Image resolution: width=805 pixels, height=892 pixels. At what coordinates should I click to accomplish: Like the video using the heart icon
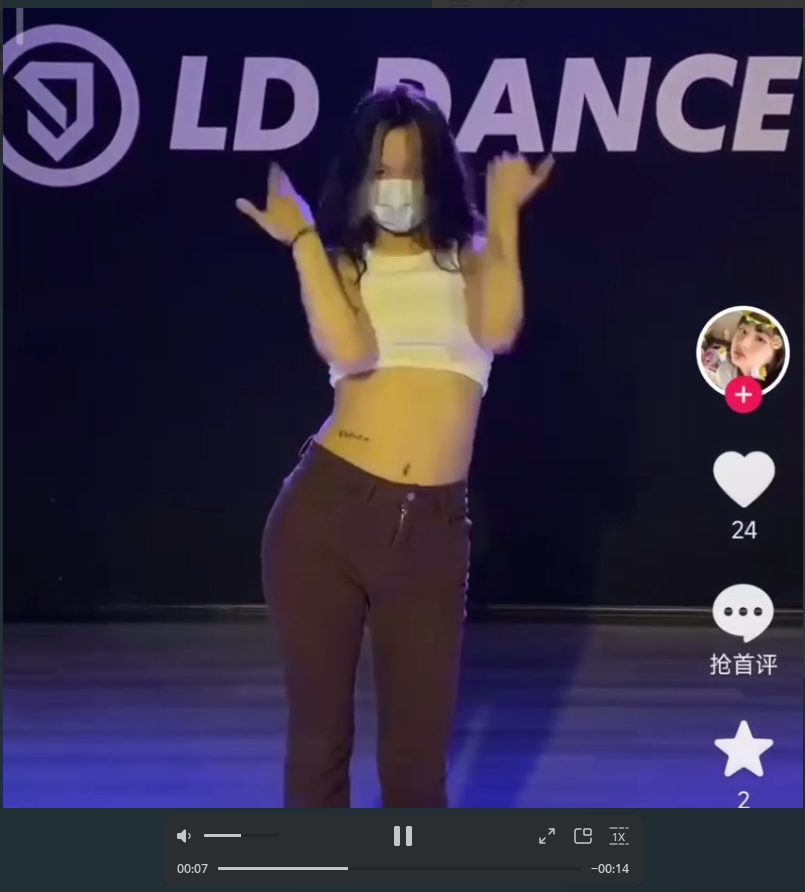[743, 478]
